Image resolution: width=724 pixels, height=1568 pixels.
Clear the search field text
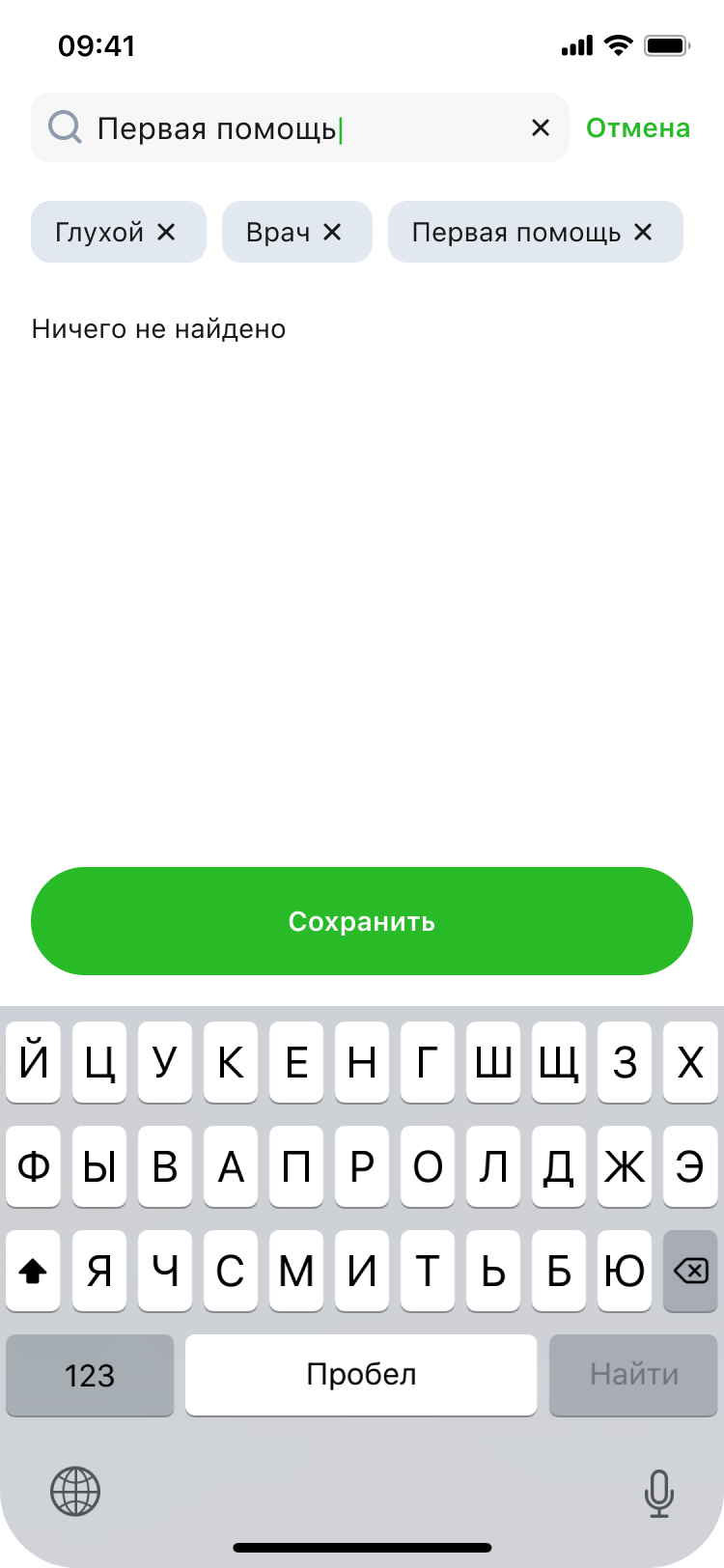541,127
